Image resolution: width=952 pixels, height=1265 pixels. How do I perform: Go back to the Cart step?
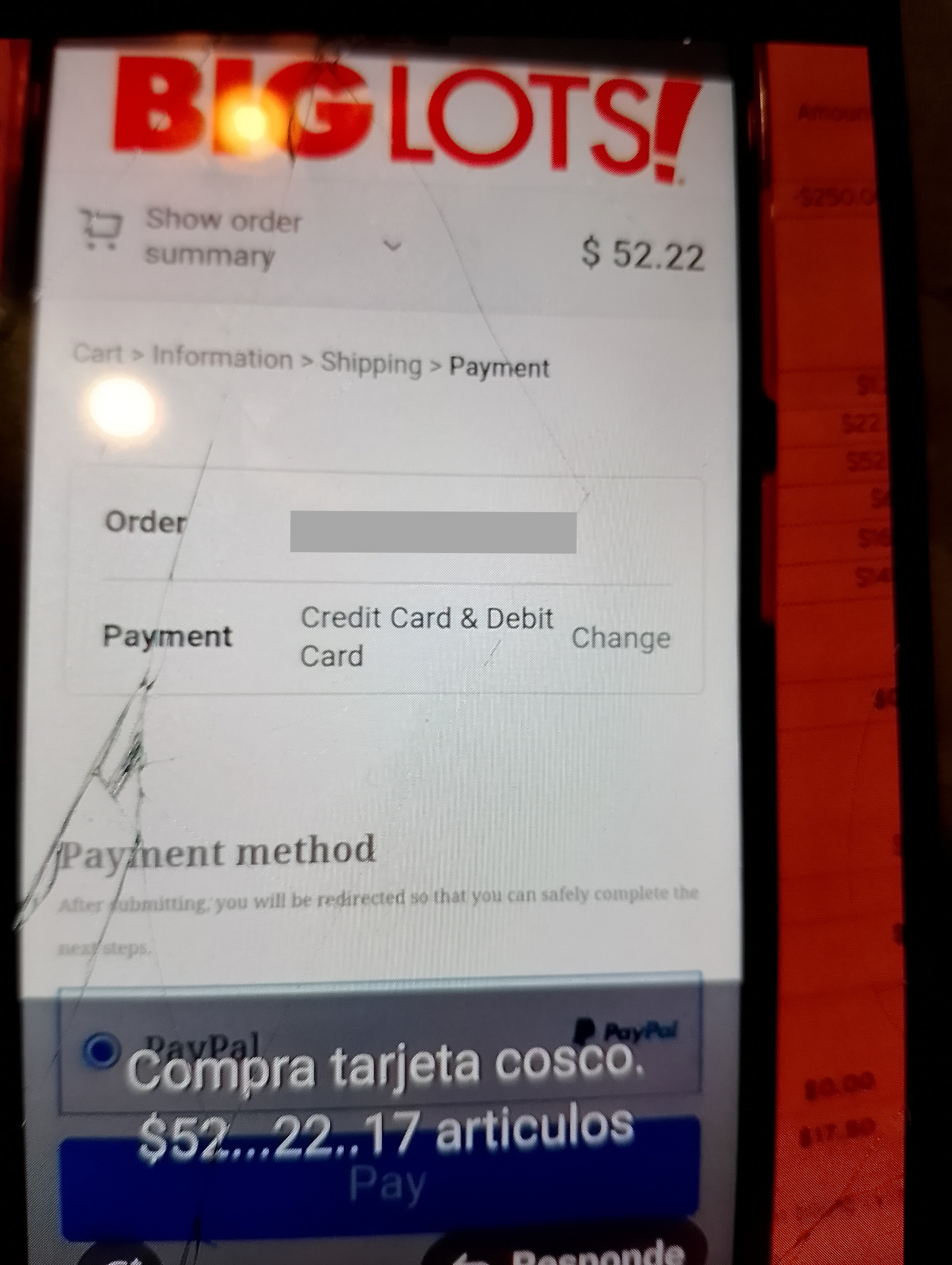(98, 353)
